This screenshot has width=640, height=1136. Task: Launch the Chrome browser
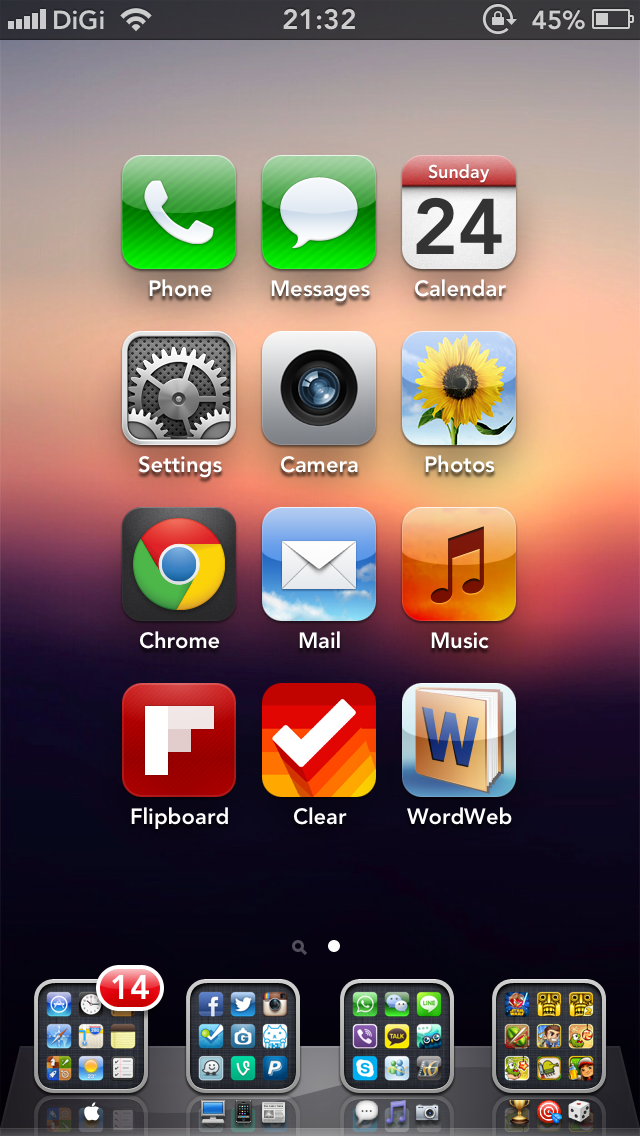pos(179,565)
